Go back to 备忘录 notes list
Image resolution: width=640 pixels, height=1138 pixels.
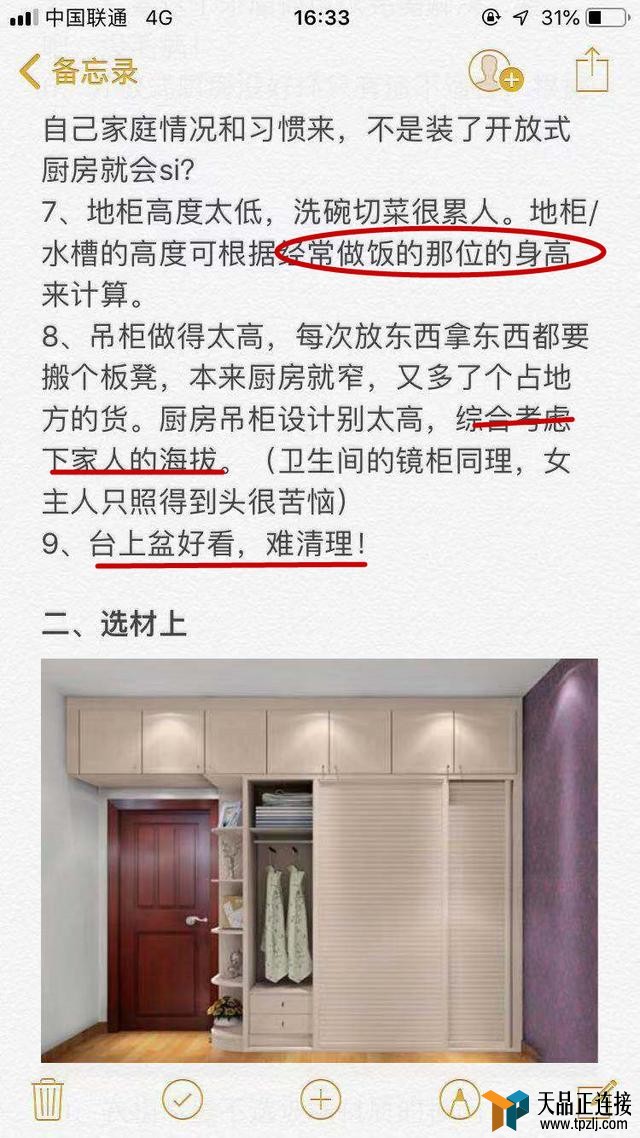(78, 71)
